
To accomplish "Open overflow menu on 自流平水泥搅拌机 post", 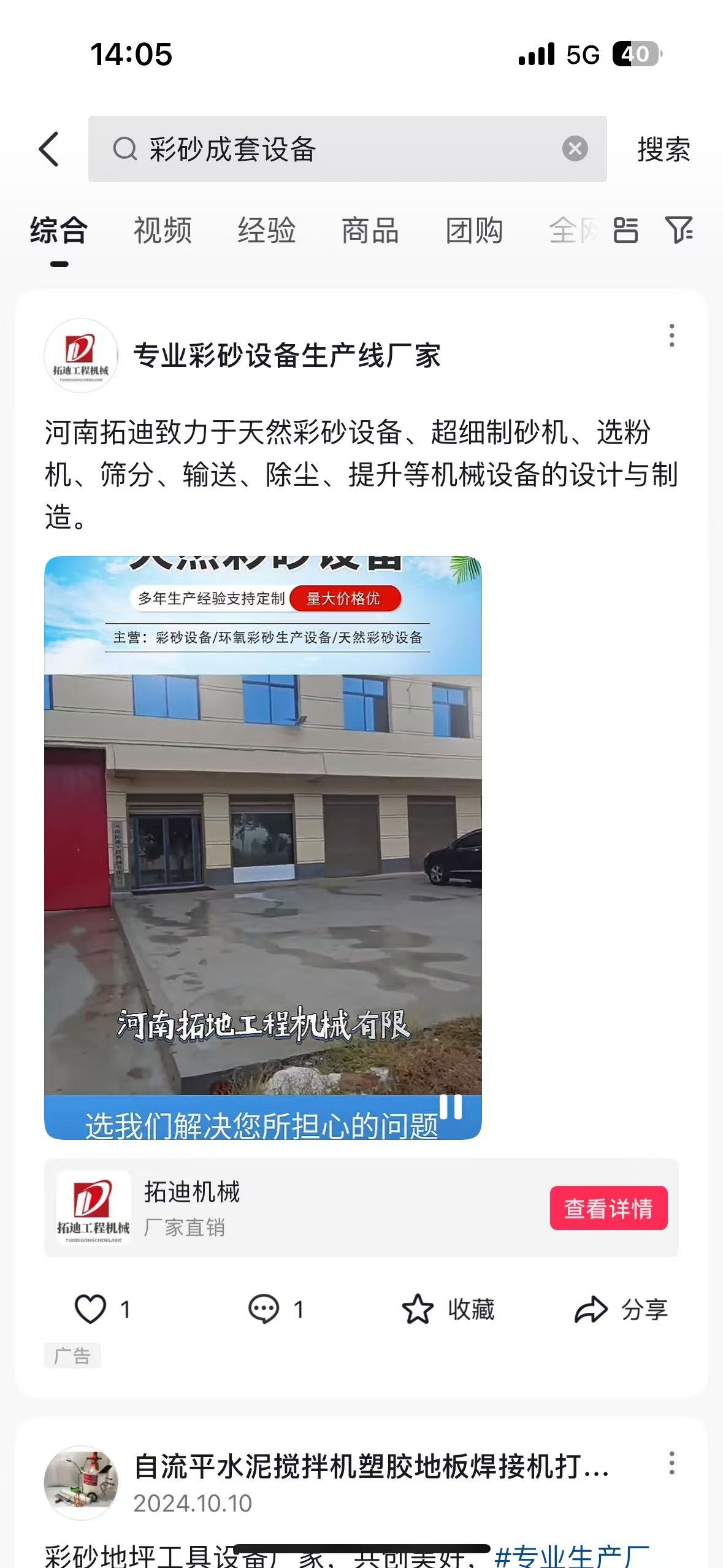I will click(671, 1464).
